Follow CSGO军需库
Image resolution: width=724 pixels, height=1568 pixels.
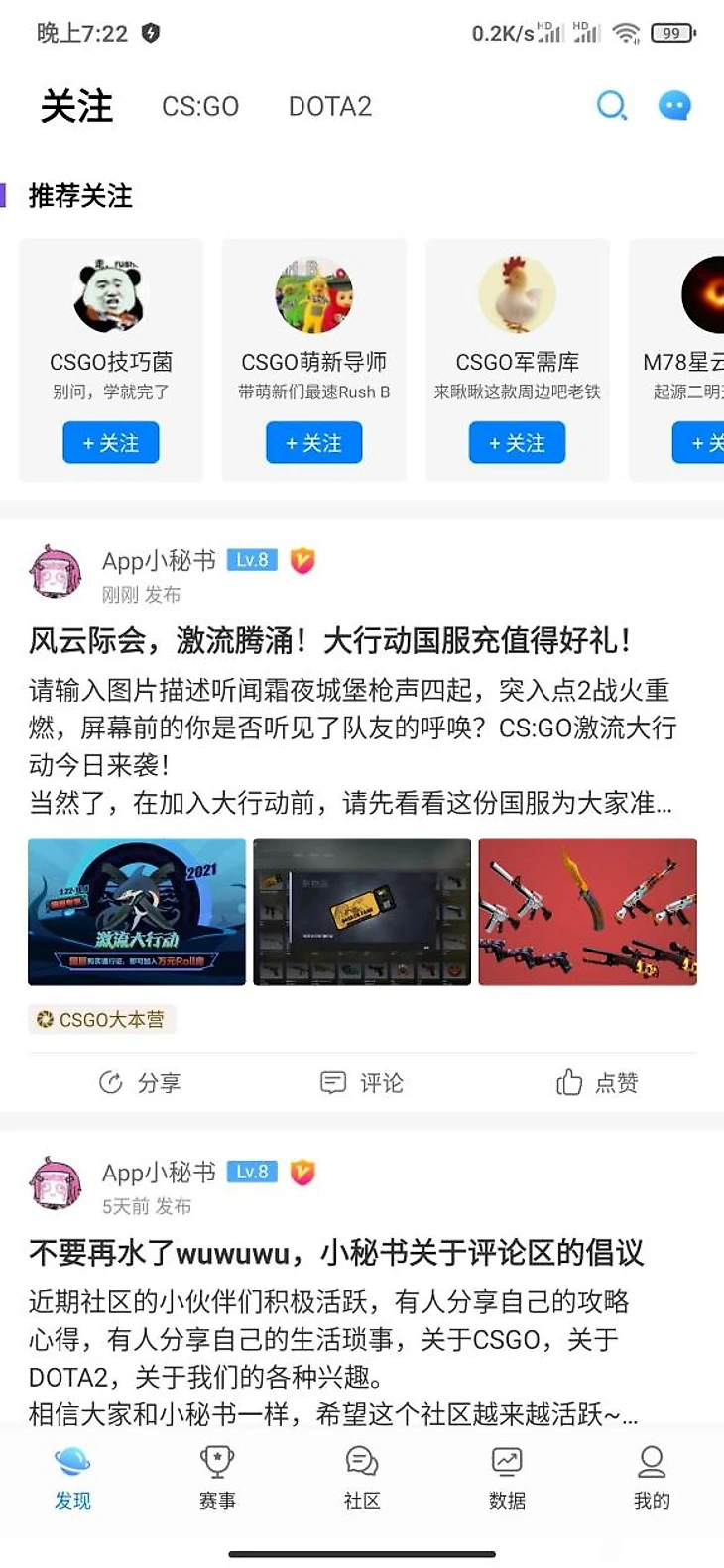click(517, 443)
